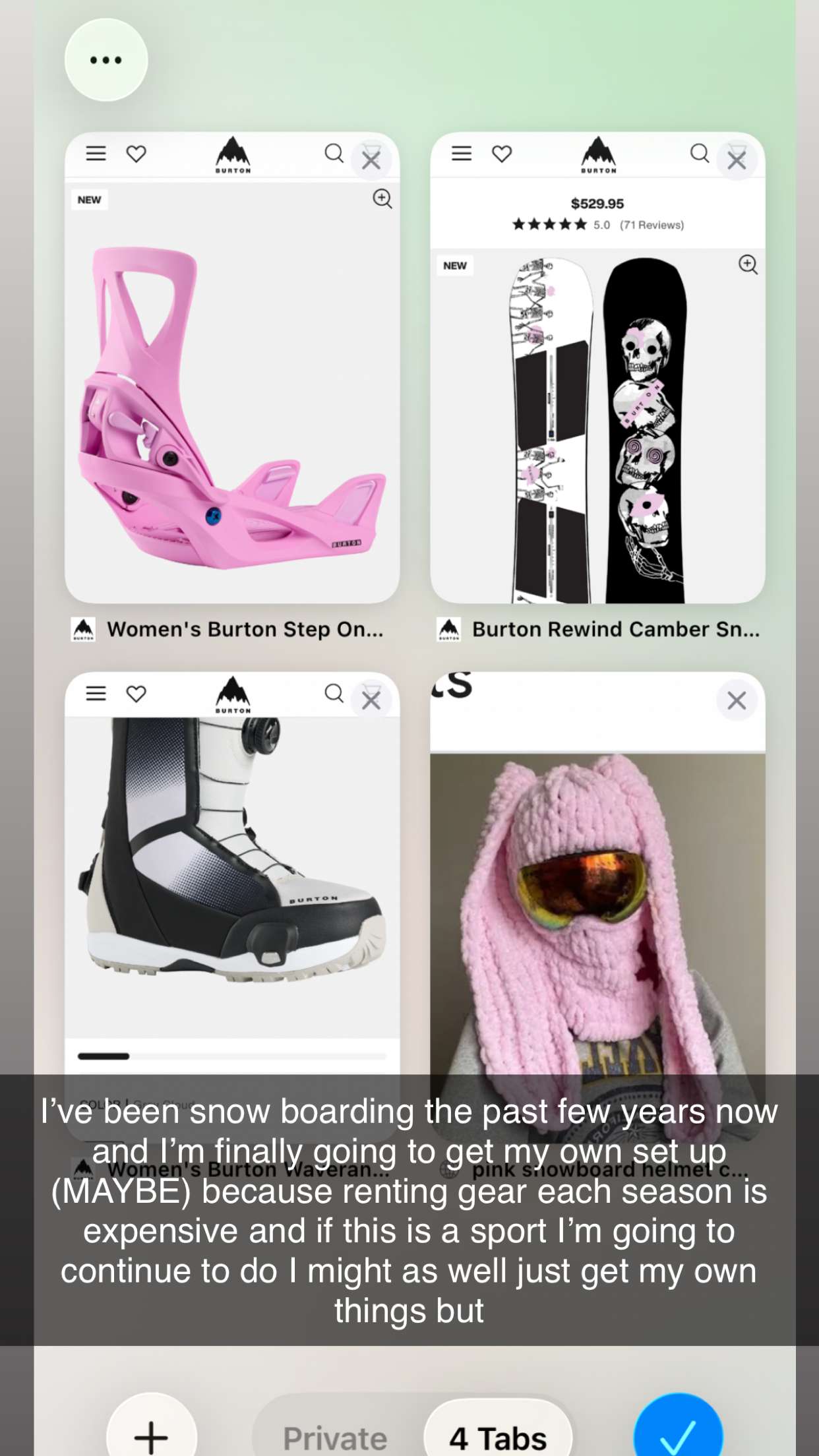Close the Burton Rewind Camber Snowboard tab
The height and width of the screenshot is (1456, 819).
(737, 160)
